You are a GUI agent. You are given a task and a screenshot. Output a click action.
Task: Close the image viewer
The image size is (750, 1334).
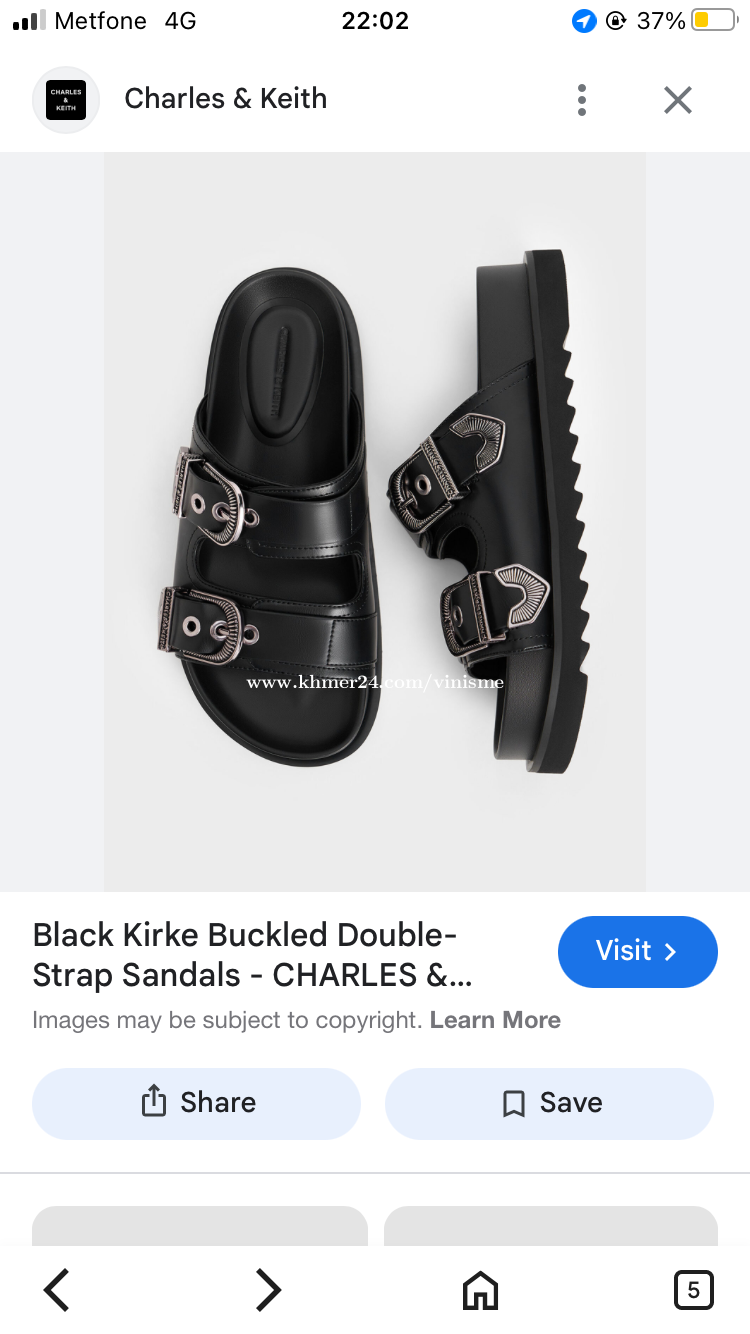click(678, 100)
